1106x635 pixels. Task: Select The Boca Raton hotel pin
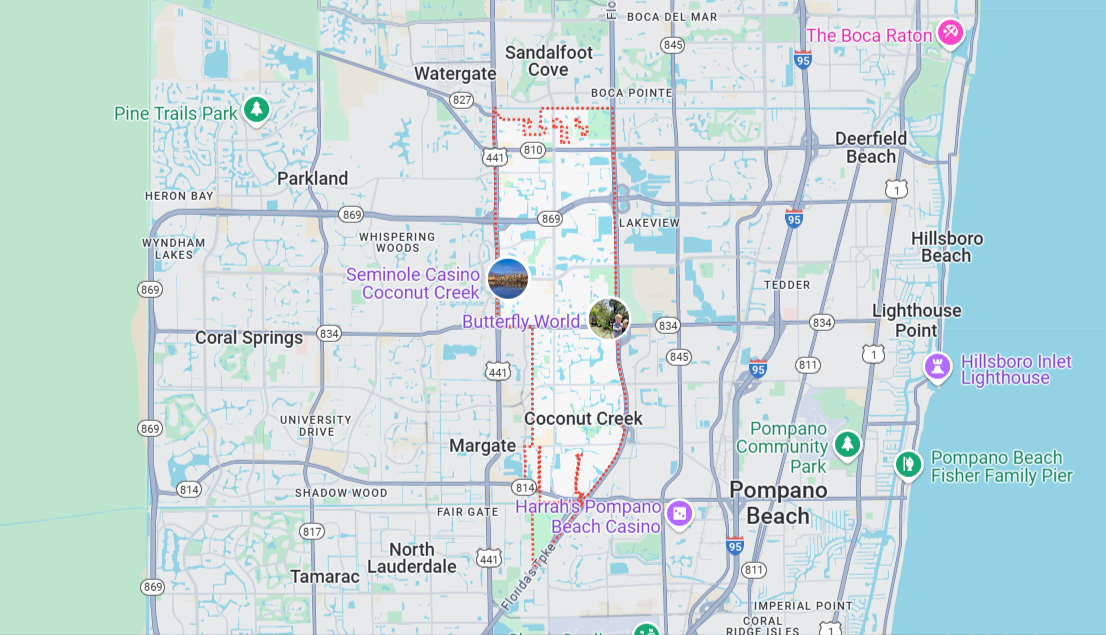tap(950, 34)
